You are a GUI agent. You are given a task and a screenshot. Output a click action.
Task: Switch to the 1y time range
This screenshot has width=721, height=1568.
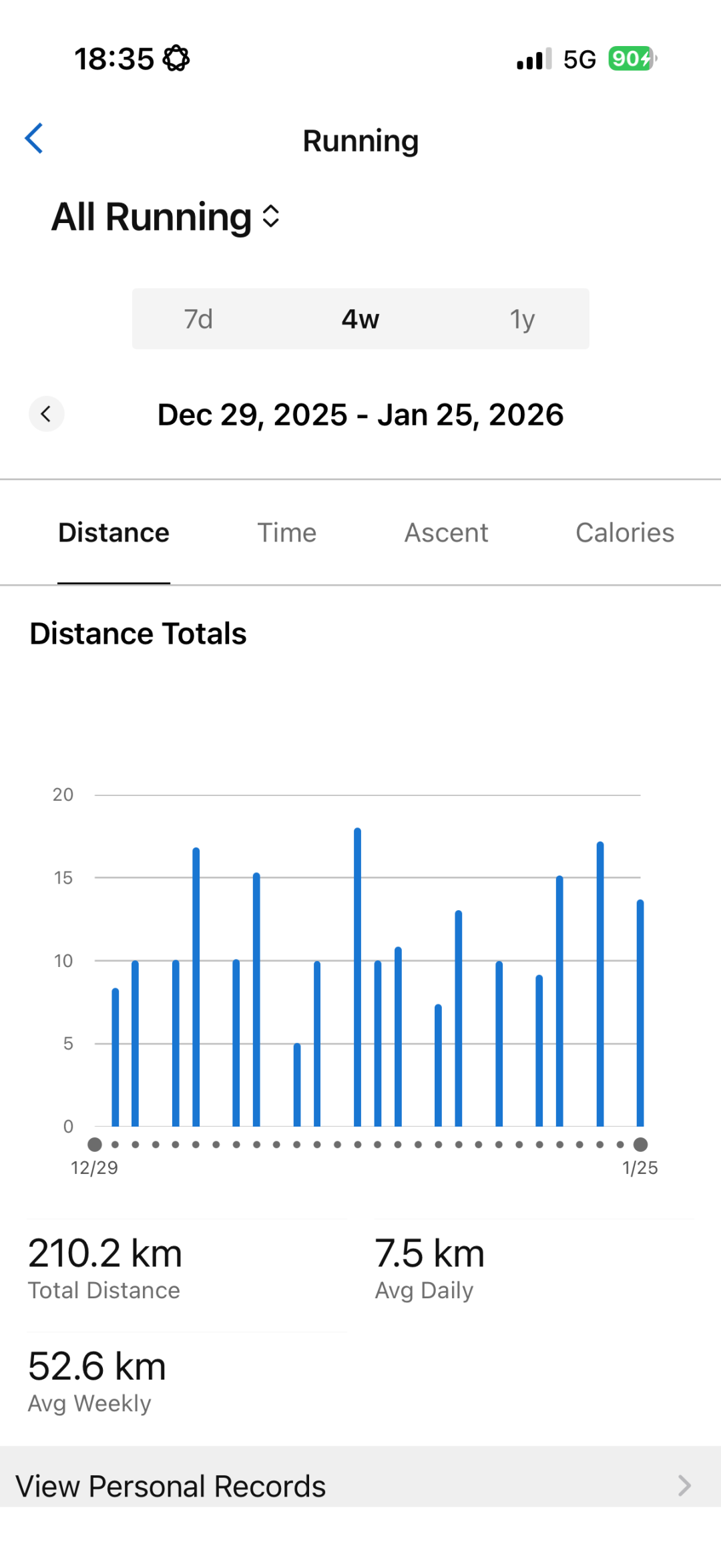pyautogui.click(x=522, y=319)
